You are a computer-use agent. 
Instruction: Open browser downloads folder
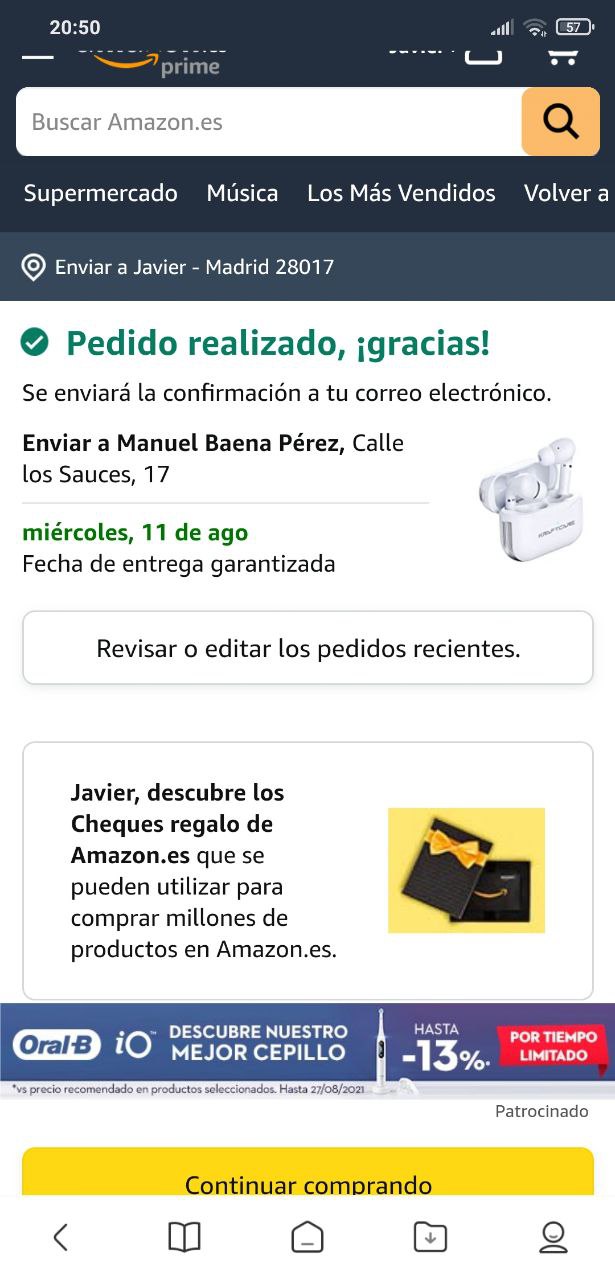click(x=430, y=1237)
